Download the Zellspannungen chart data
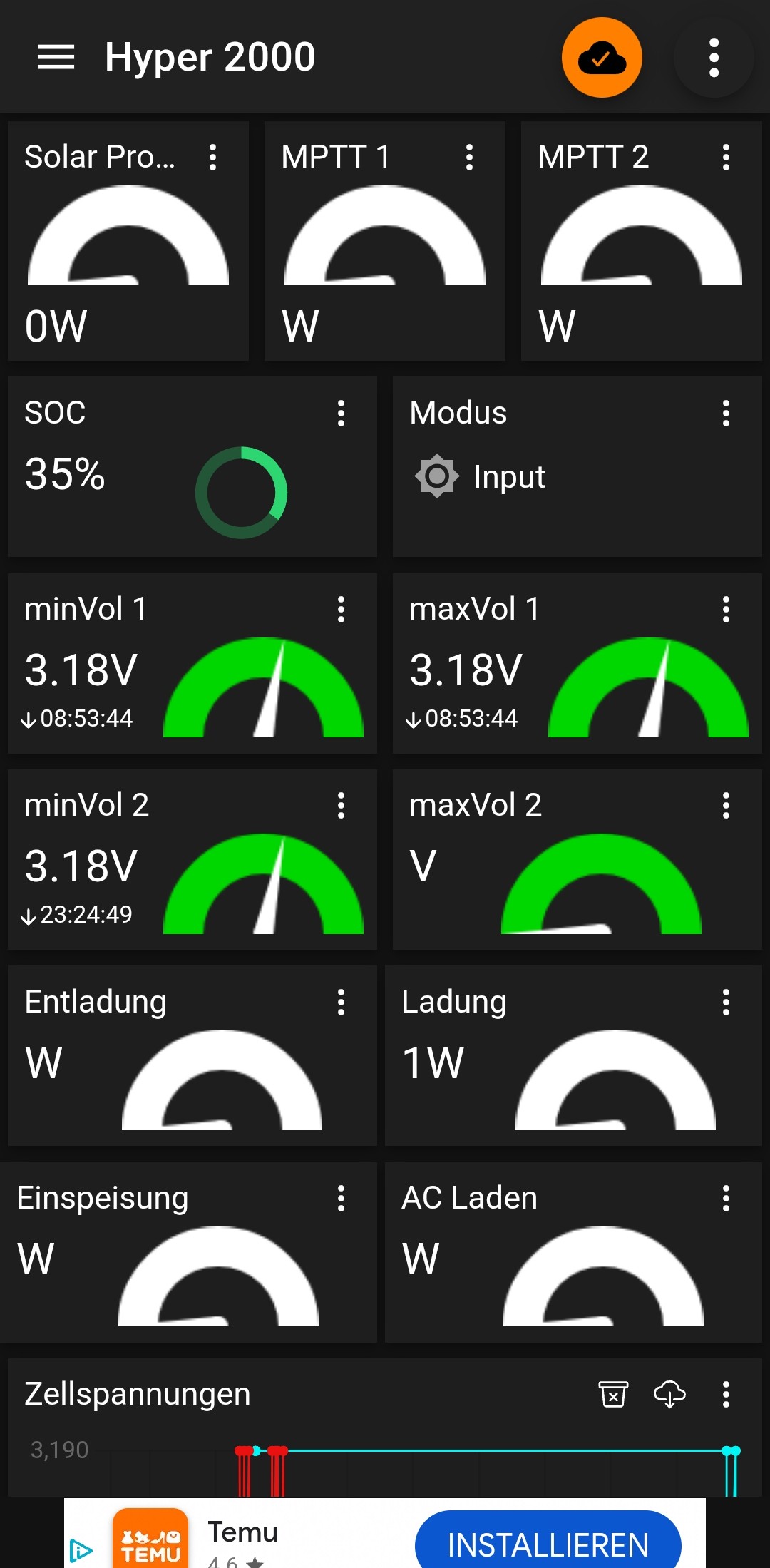The height and width of the screenshot is (1568, 770). pyautogui.click(x=669, y=1394)
